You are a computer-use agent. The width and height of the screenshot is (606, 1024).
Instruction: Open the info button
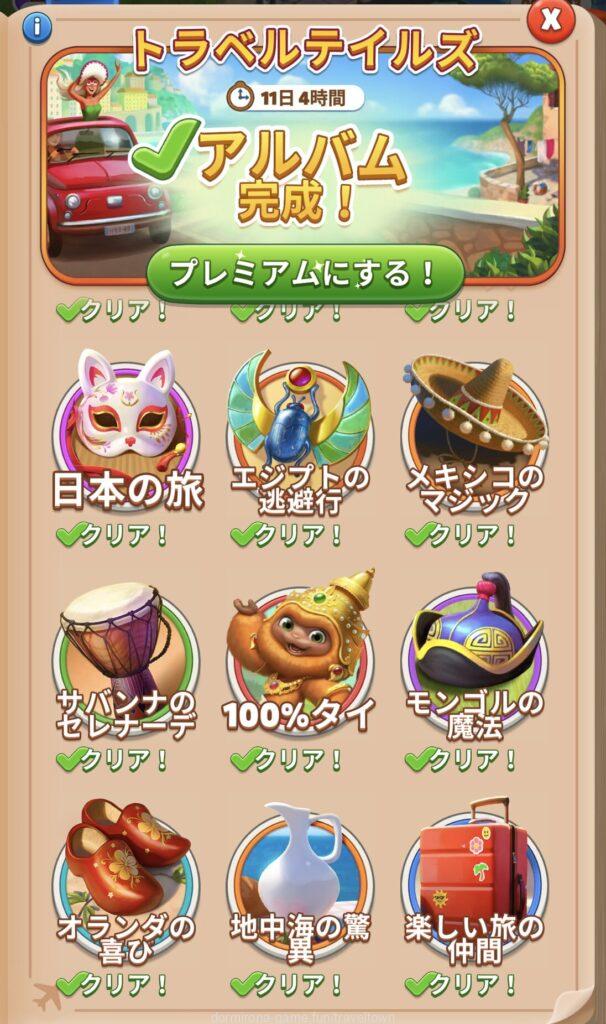(x=36, y=25)
